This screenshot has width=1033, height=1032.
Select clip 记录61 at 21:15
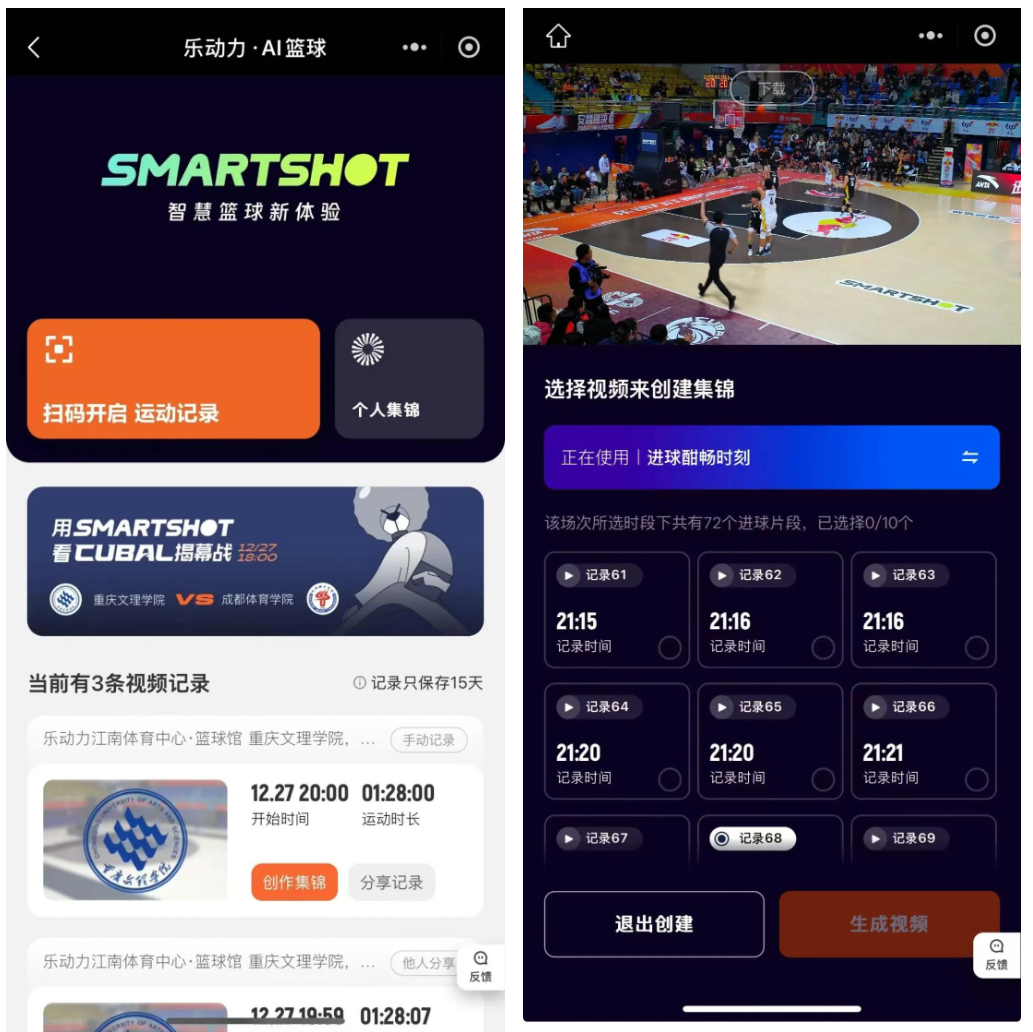point(670,647)
